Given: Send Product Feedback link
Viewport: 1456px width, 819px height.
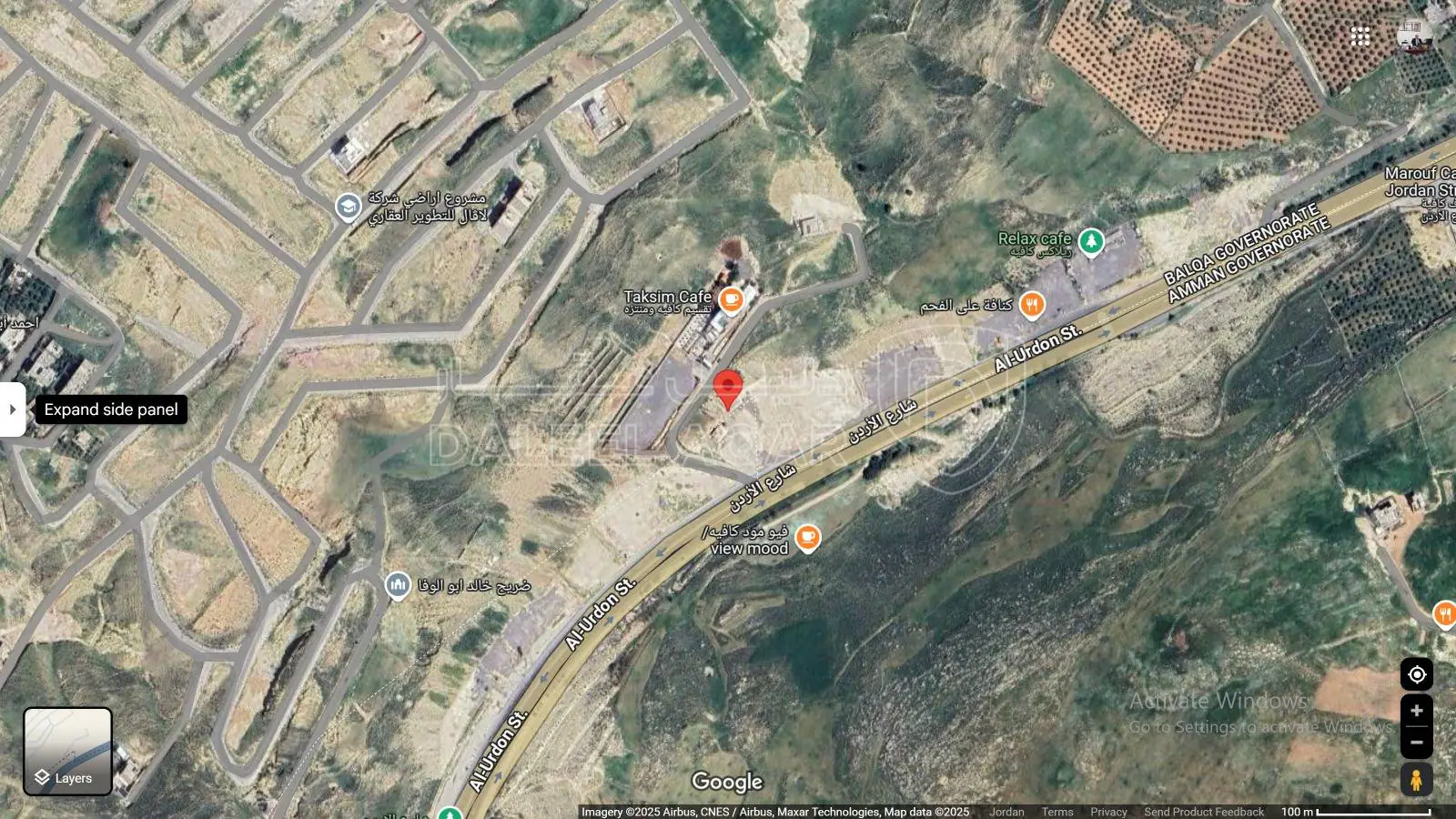Looking at the screenshot, I should point(1203,812).
